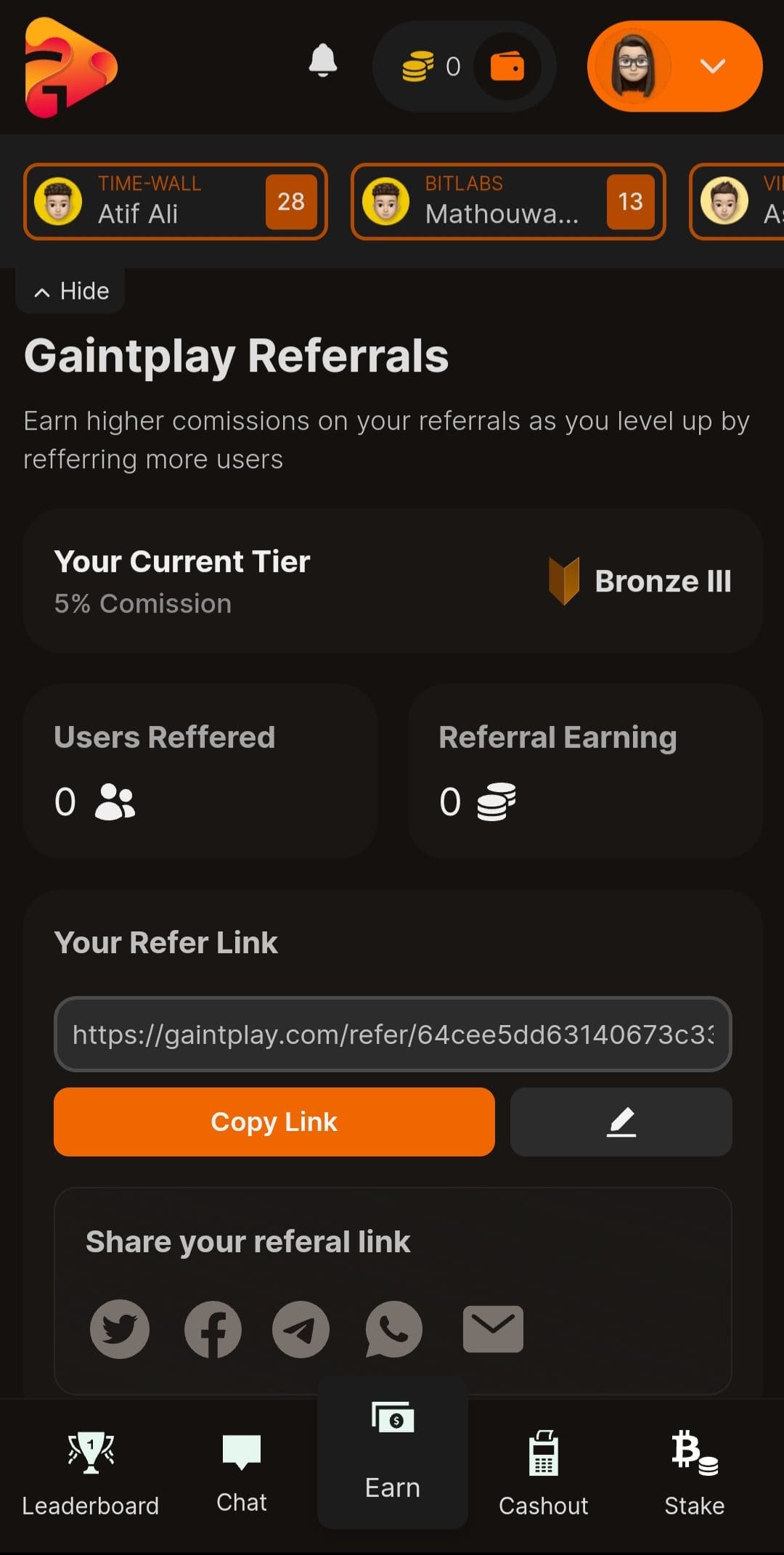Screen dimensions: 784x1555
Task: Expand the profile avatar dropdown
Action: tap(674, 67)
